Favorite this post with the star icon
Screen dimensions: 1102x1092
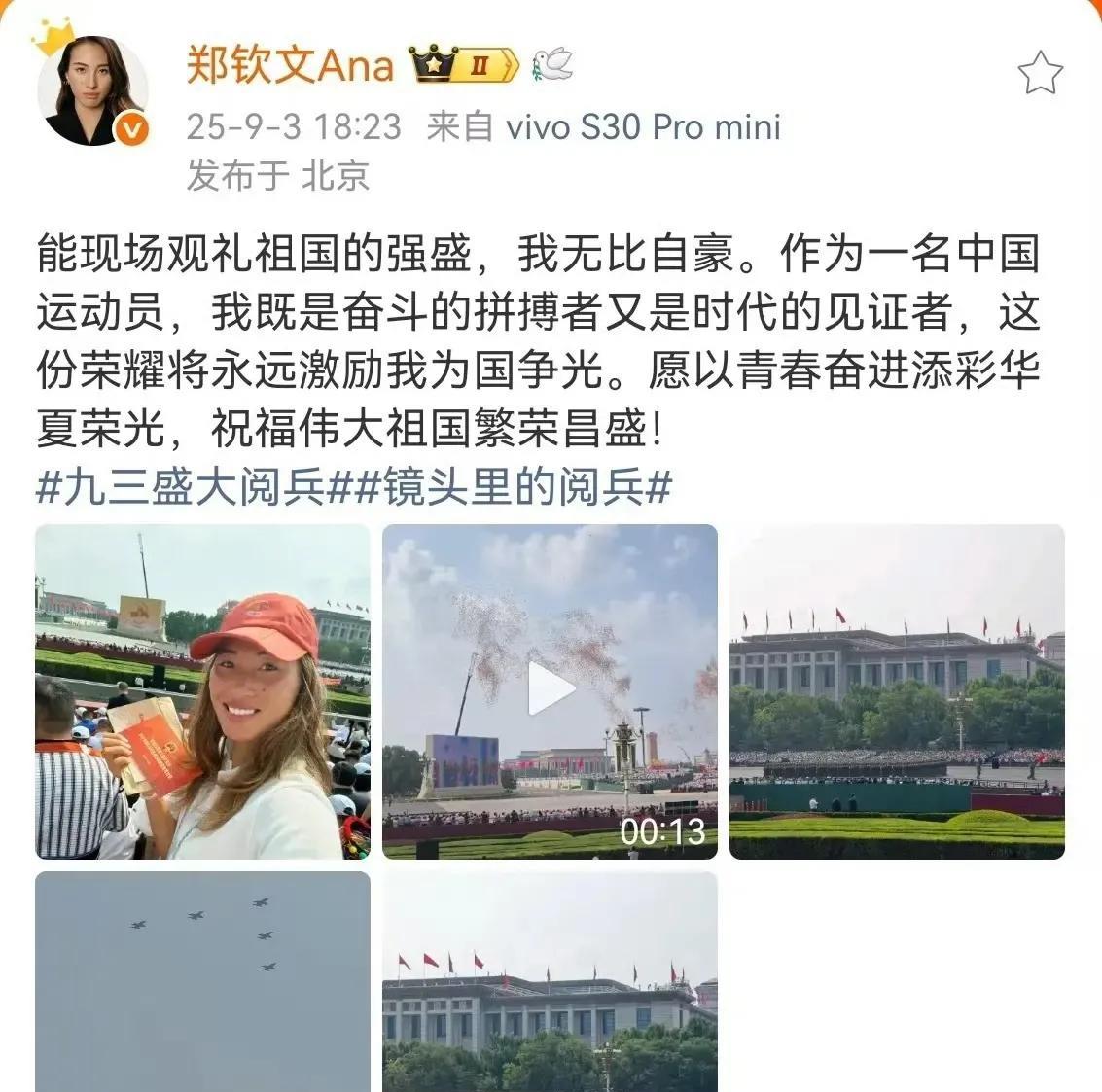point(1040,73)
